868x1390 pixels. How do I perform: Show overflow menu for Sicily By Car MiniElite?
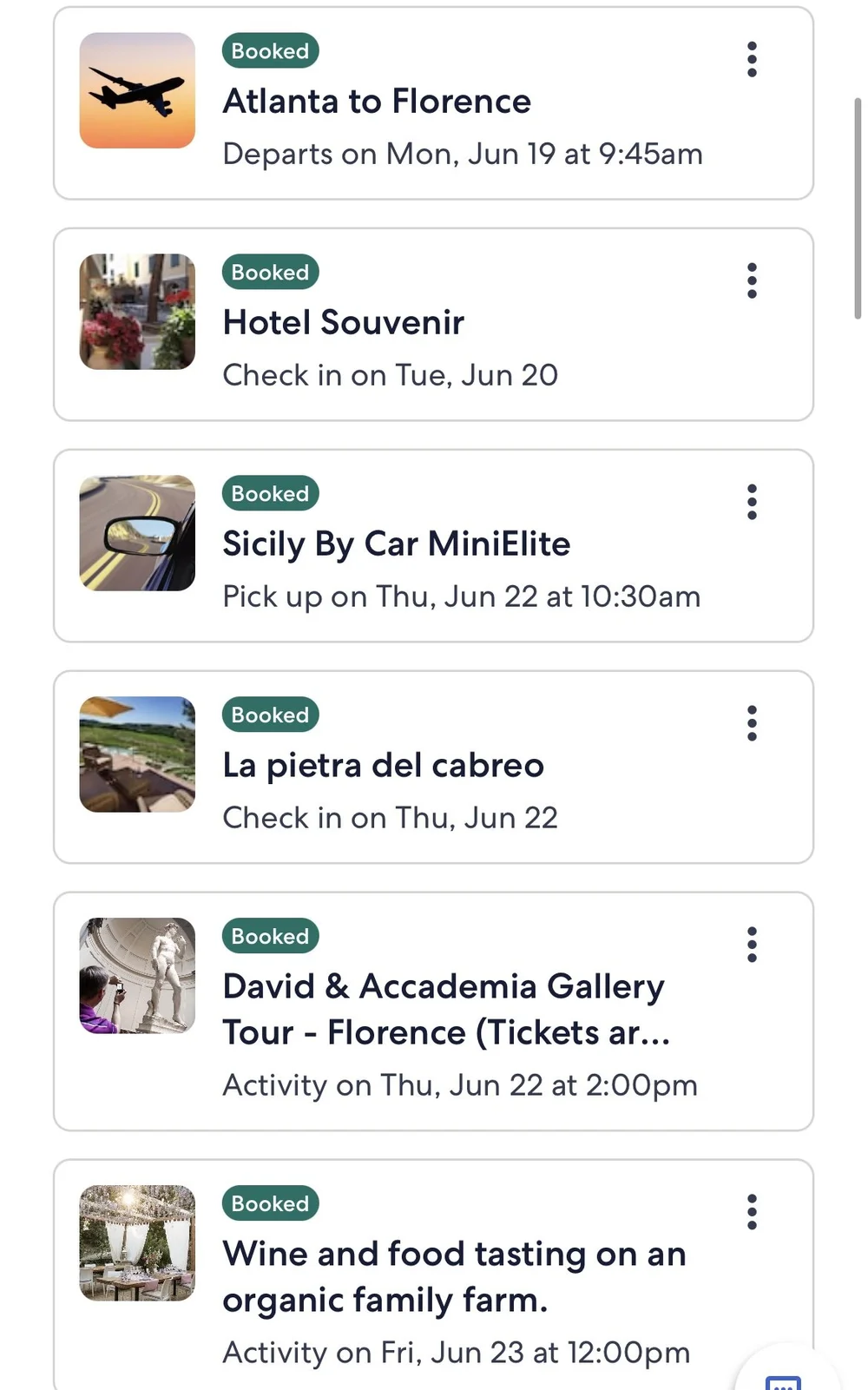[752, 502]
